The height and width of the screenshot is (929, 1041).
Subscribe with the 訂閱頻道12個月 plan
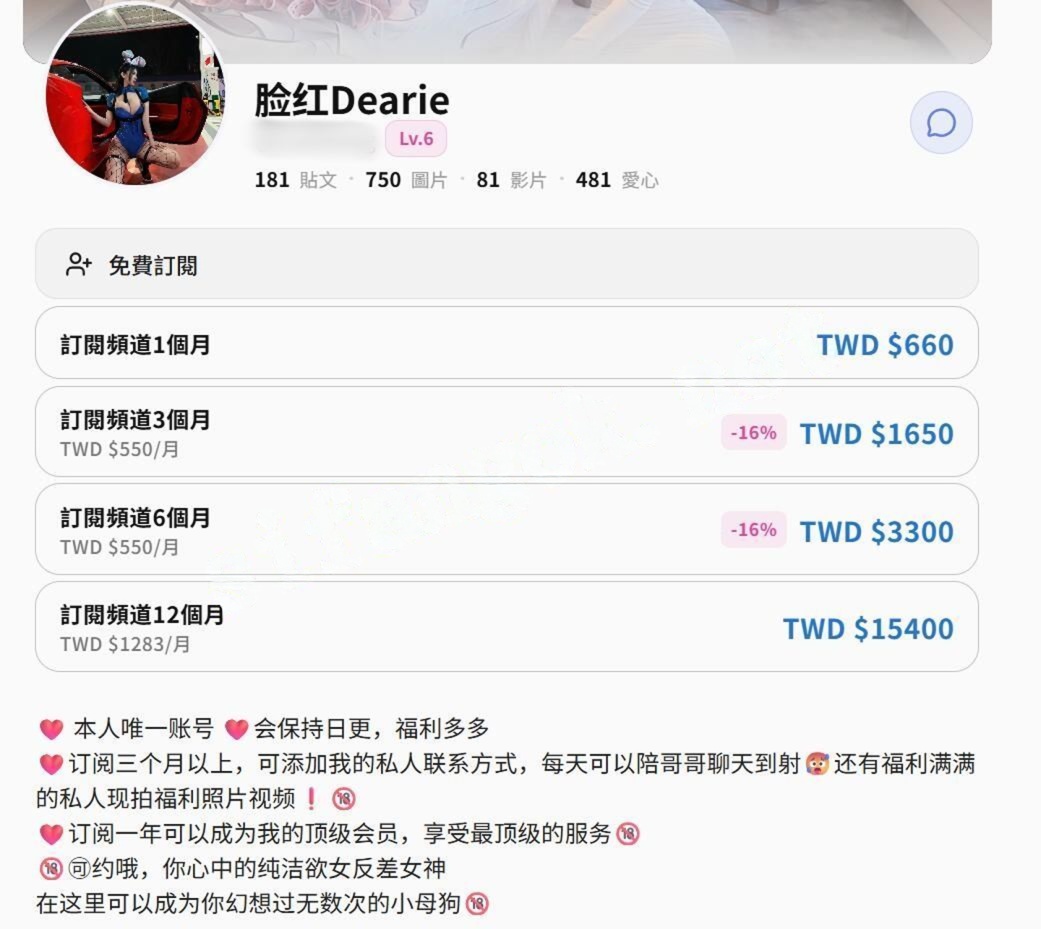[x=506, y=627]
